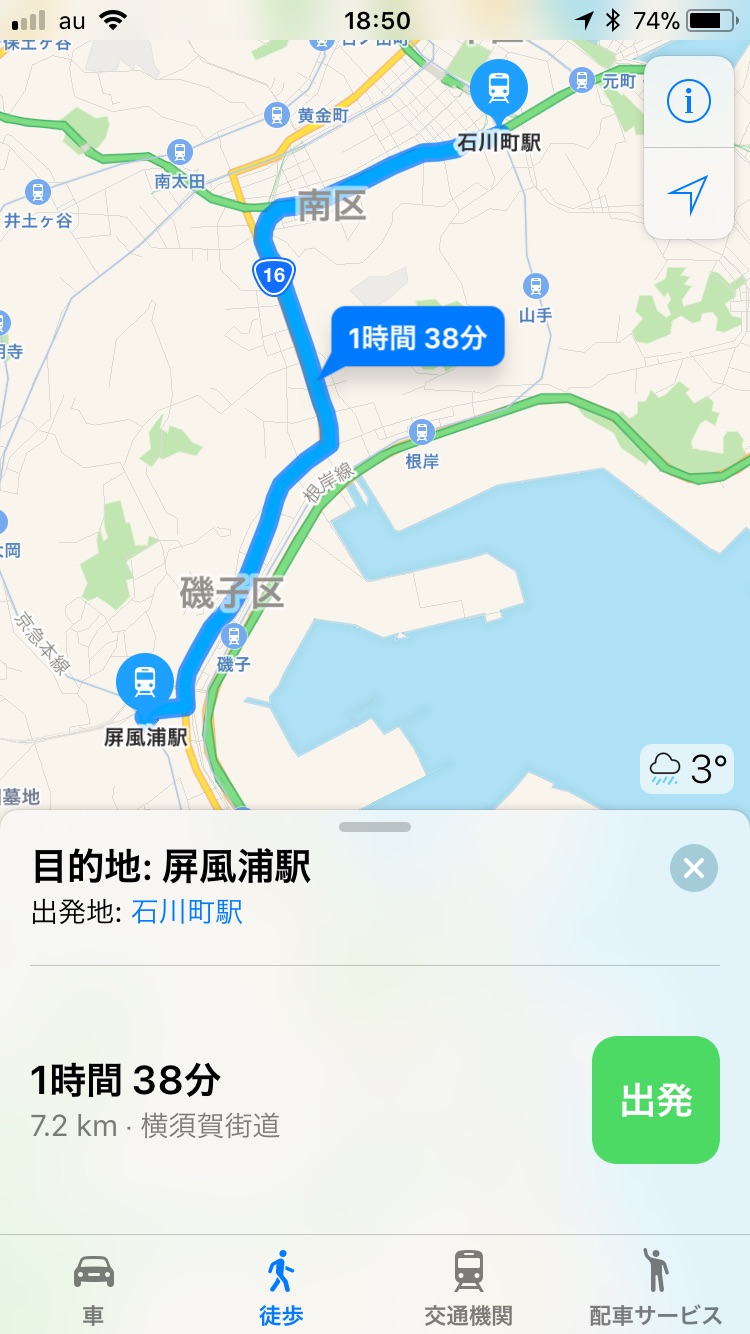The height and width of the screenshot is (1334, 750).
Task: Open the 配車サービス ride service tab
Action: point(656,1286)
